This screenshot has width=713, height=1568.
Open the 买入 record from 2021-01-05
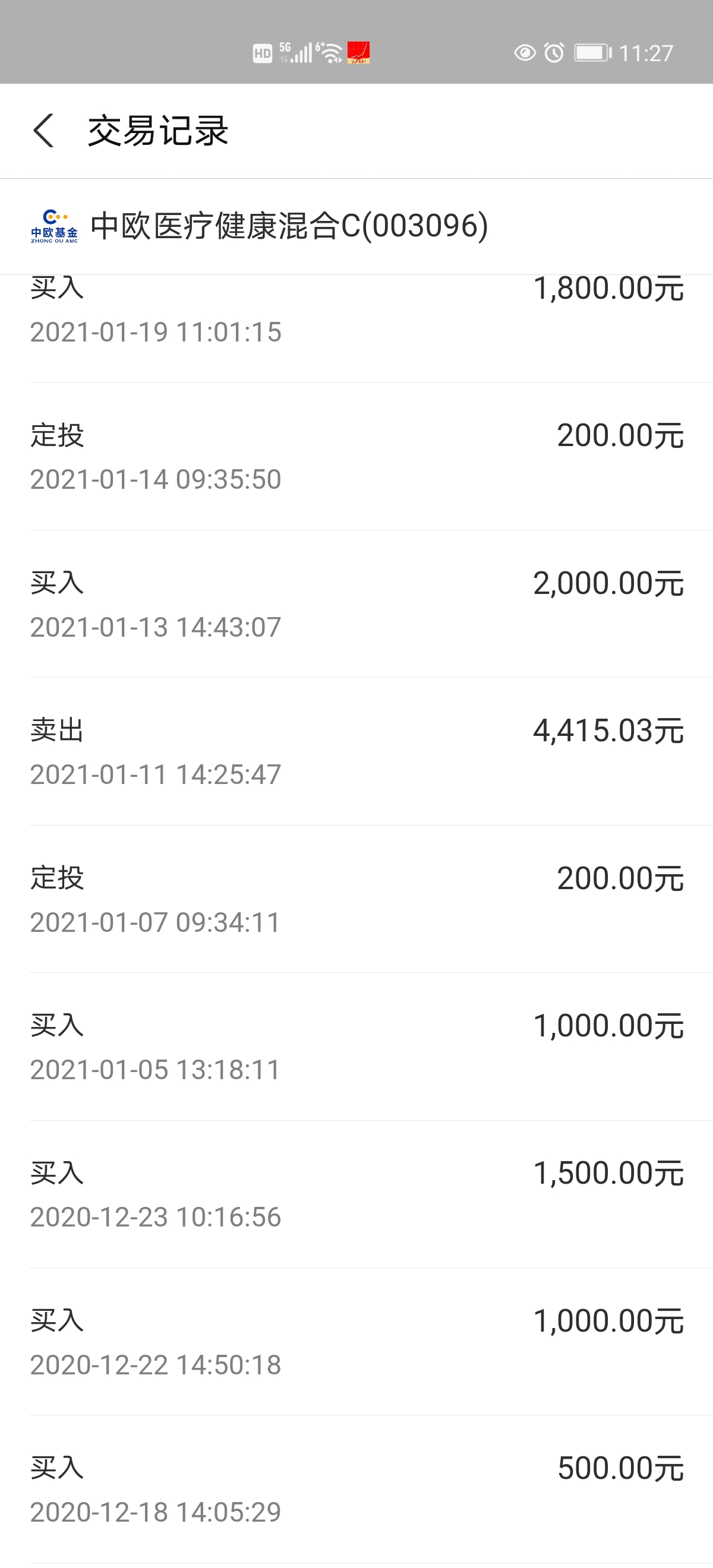tap(356, 1047)
